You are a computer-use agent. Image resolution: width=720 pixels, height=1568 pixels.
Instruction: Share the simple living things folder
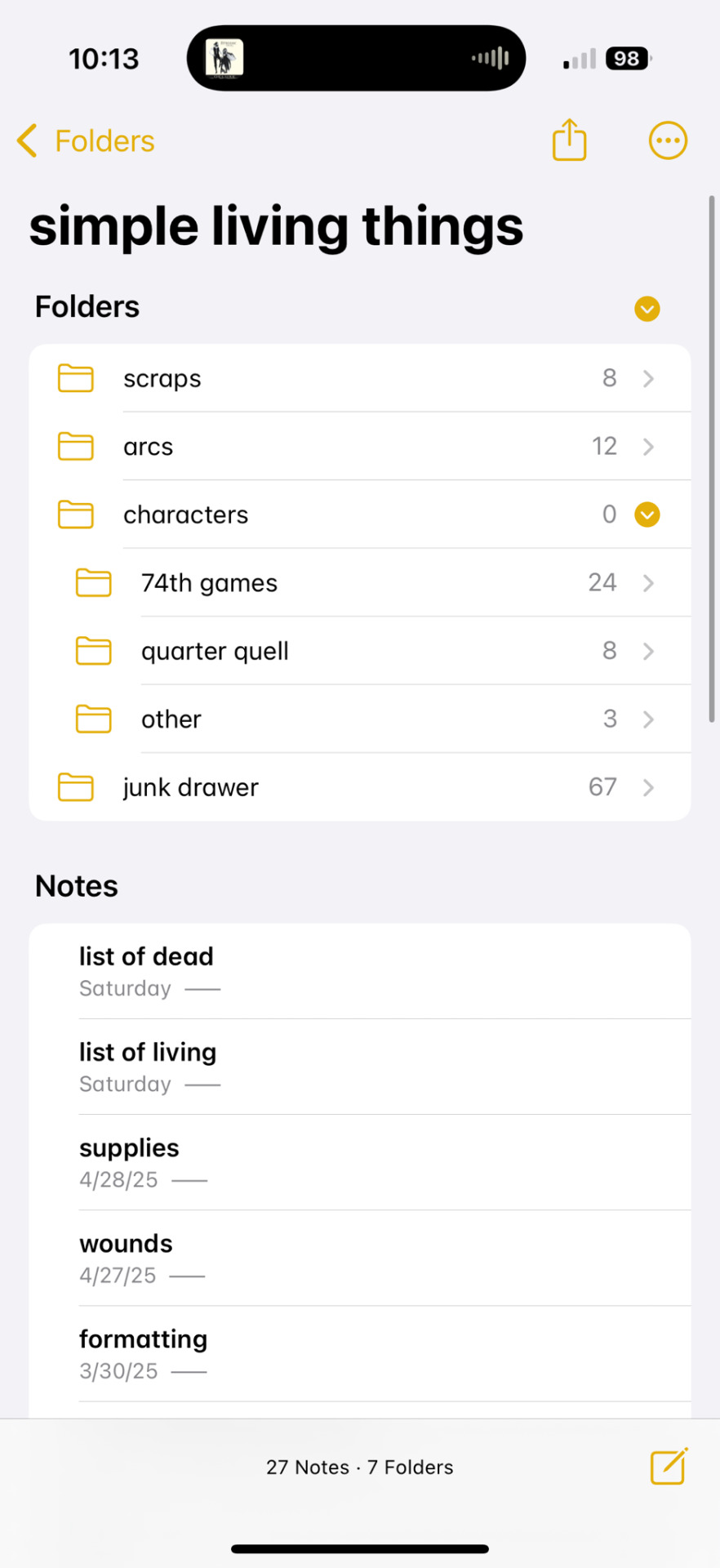[569, 140]
